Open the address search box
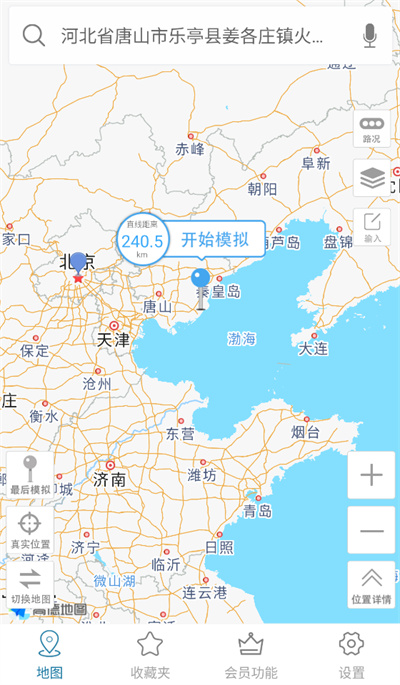Image resolution: width=400 pixels, height=685 pixels. click(192, 36)
